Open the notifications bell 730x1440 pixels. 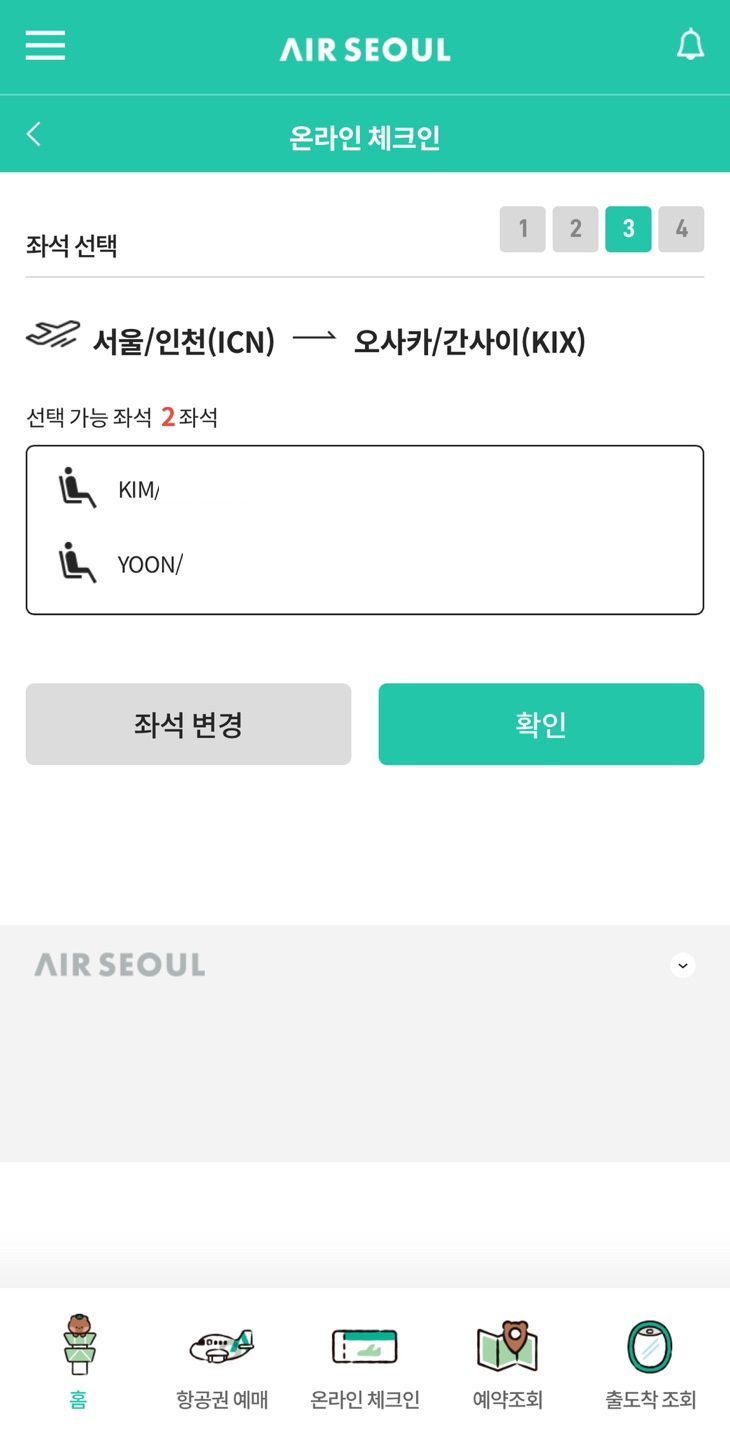click(690, 46)
